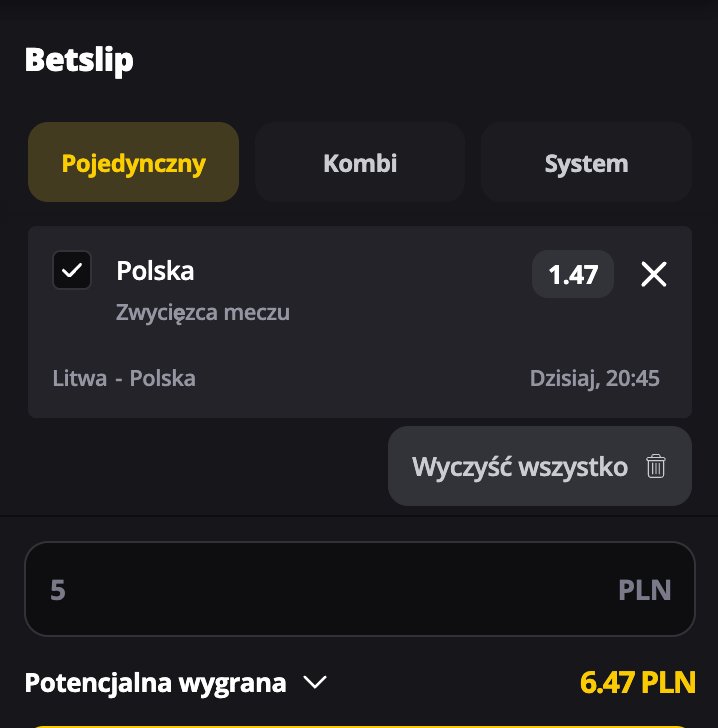
Task: Uncheck the Polska bet checkbox
Action: click(72, 270)
